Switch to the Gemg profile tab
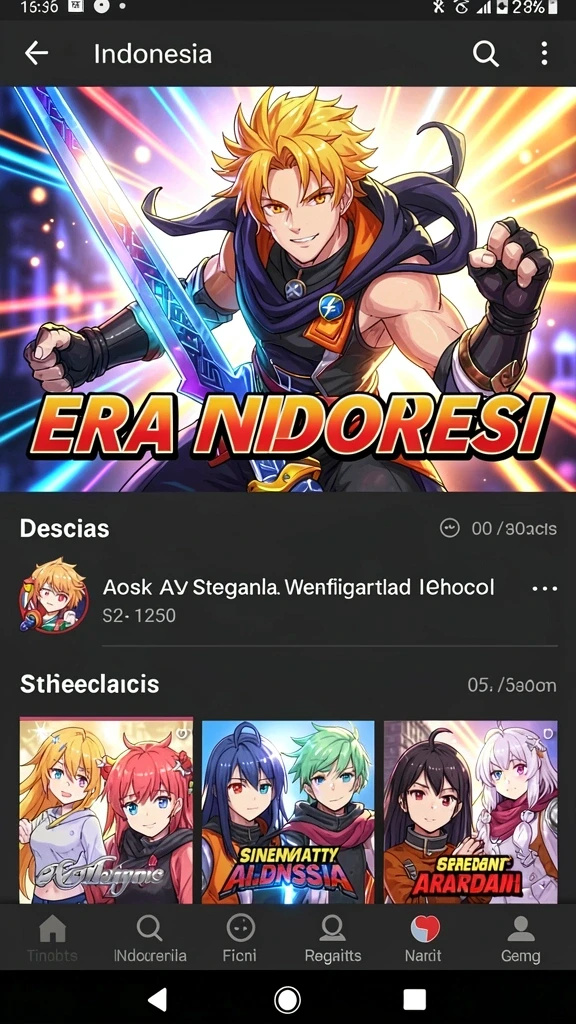This screenshot has height=1024, width=576. point(520,938)
